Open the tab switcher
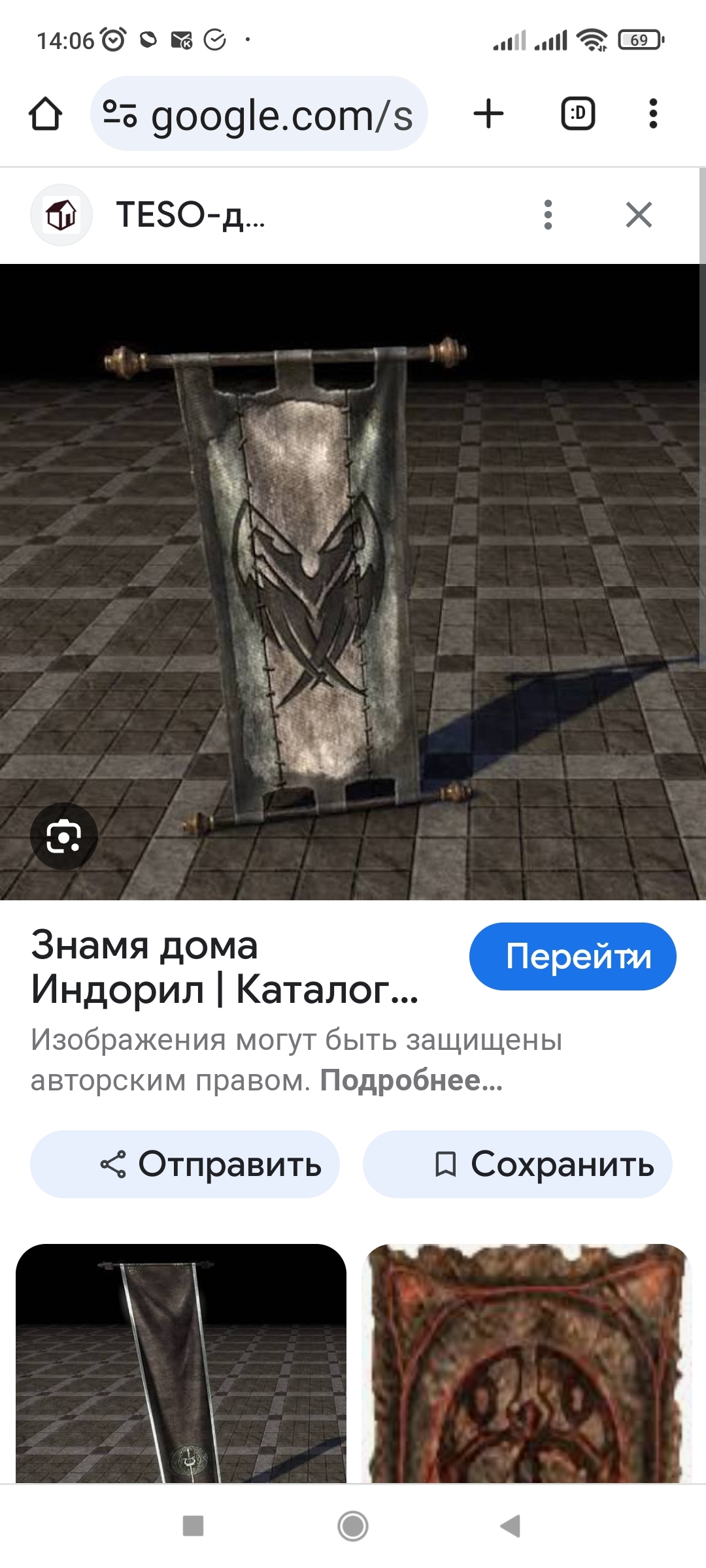This screenshot has width=706, height=1568. (578, 114)
